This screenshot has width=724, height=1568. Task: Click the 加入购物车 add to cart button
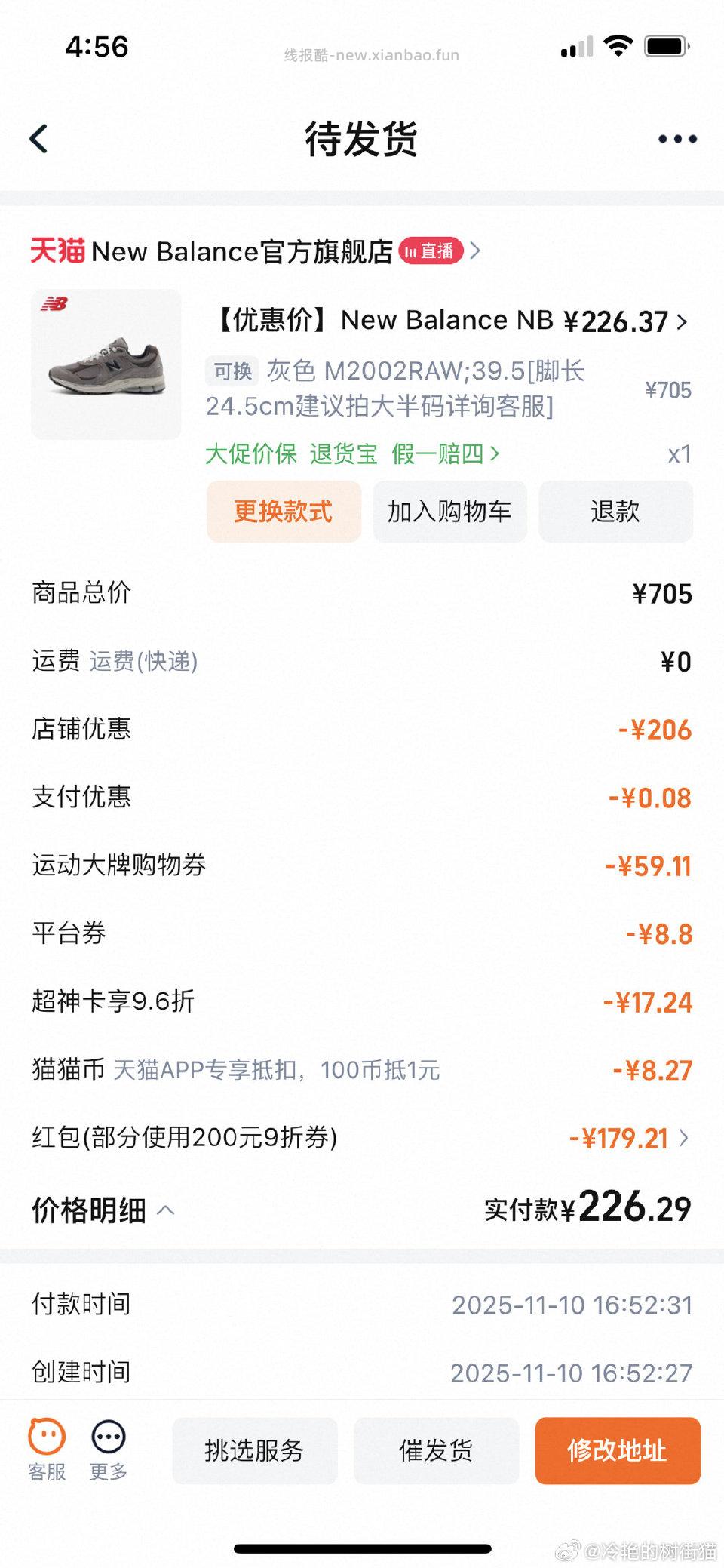[449, 511]
